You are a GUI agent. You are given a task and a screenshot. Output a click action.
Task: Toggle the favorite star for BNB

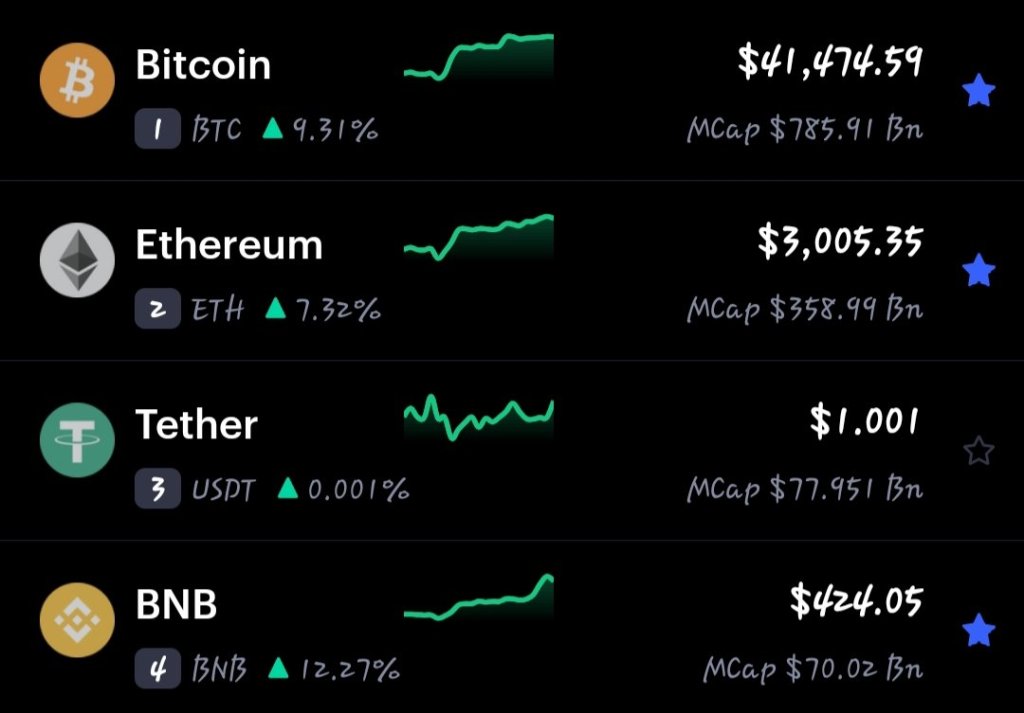(x=978, y=631)
